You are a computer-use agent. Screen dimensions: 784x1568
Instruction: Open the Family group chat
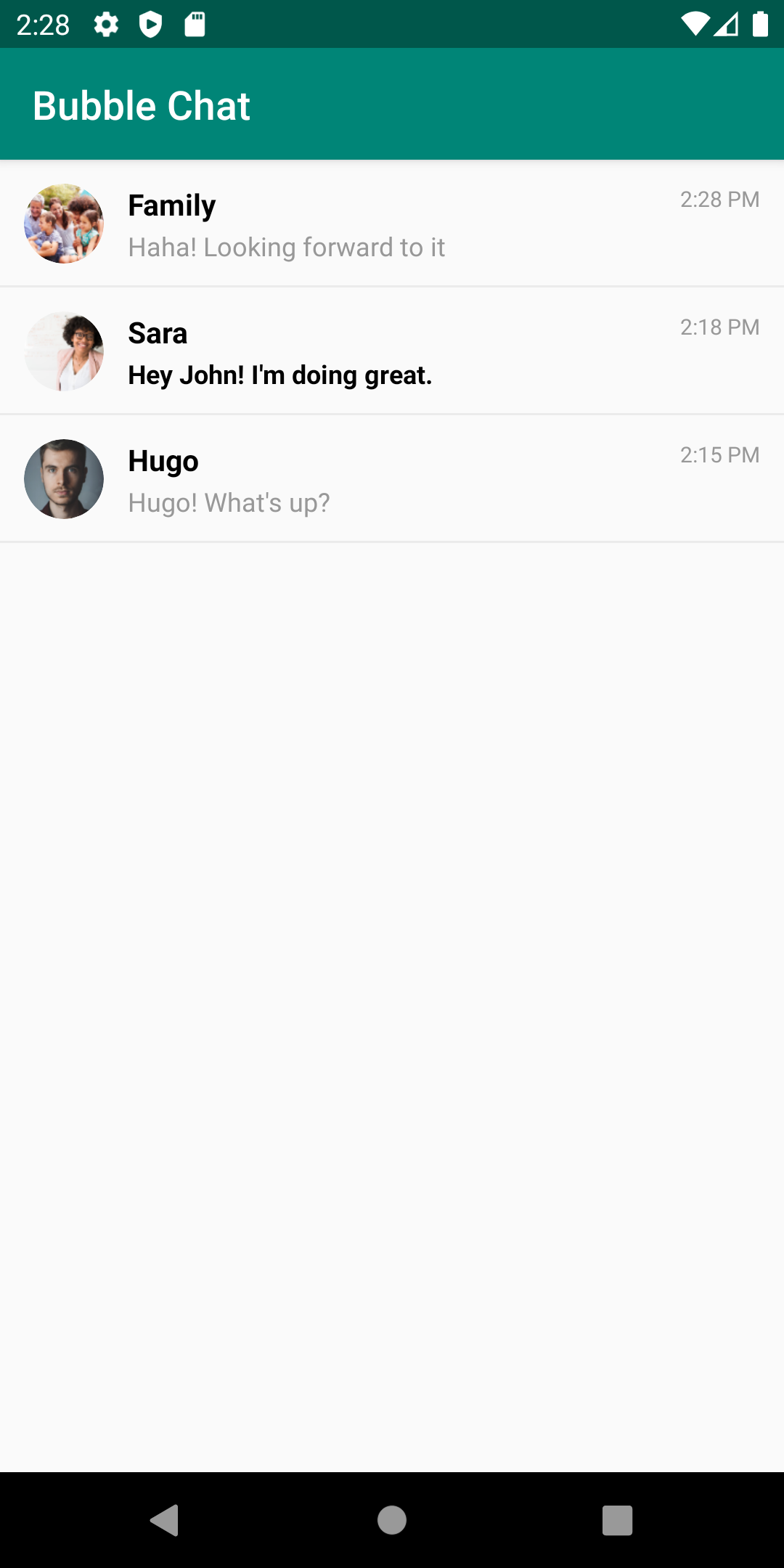[x=392, y=224]
